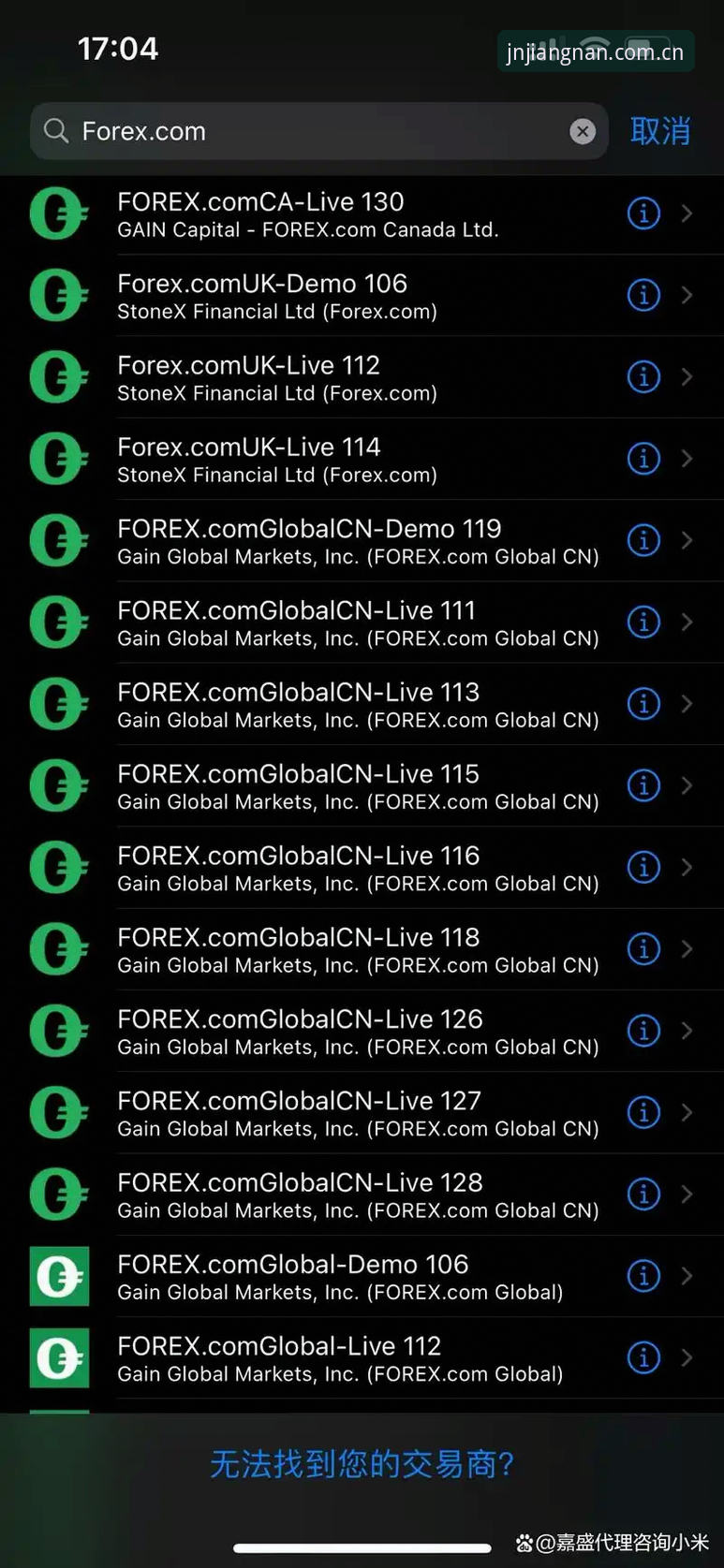Open FOREX.comGlobalCN-Live 111 server
724x1568 pixels.
point(362,623)
